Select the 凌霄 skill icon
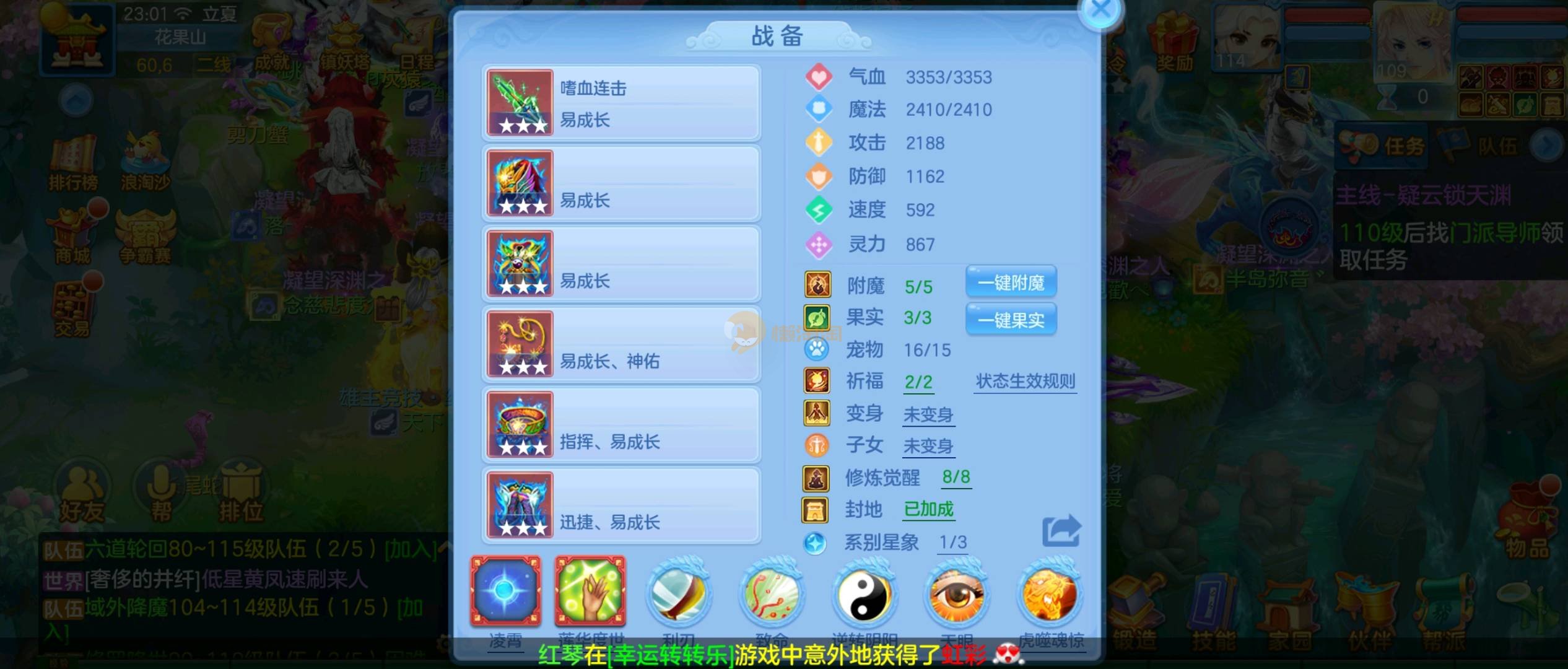This screenshot has width=1568, height=669. click(x=506, y=592)
